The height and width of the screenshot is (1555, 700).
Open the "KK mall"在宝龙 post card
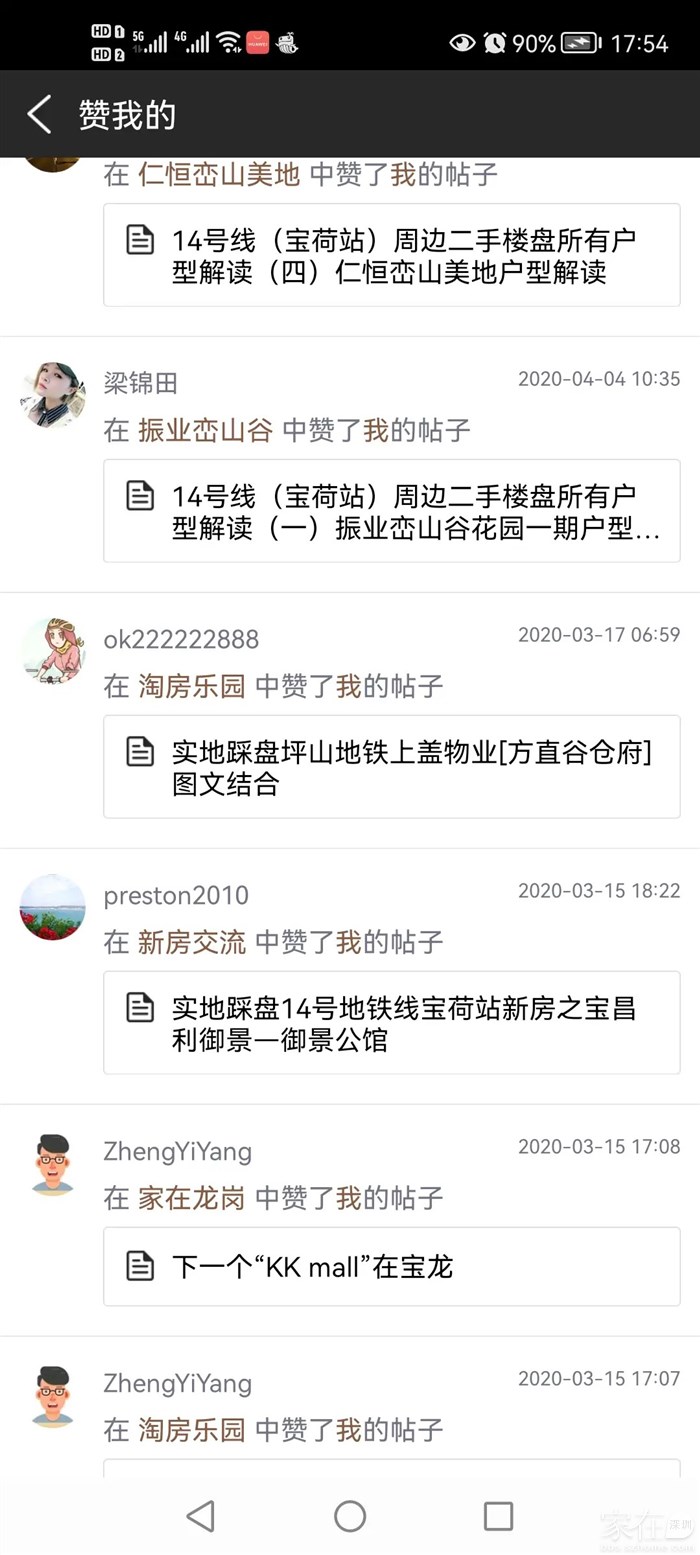[391, 1267]
